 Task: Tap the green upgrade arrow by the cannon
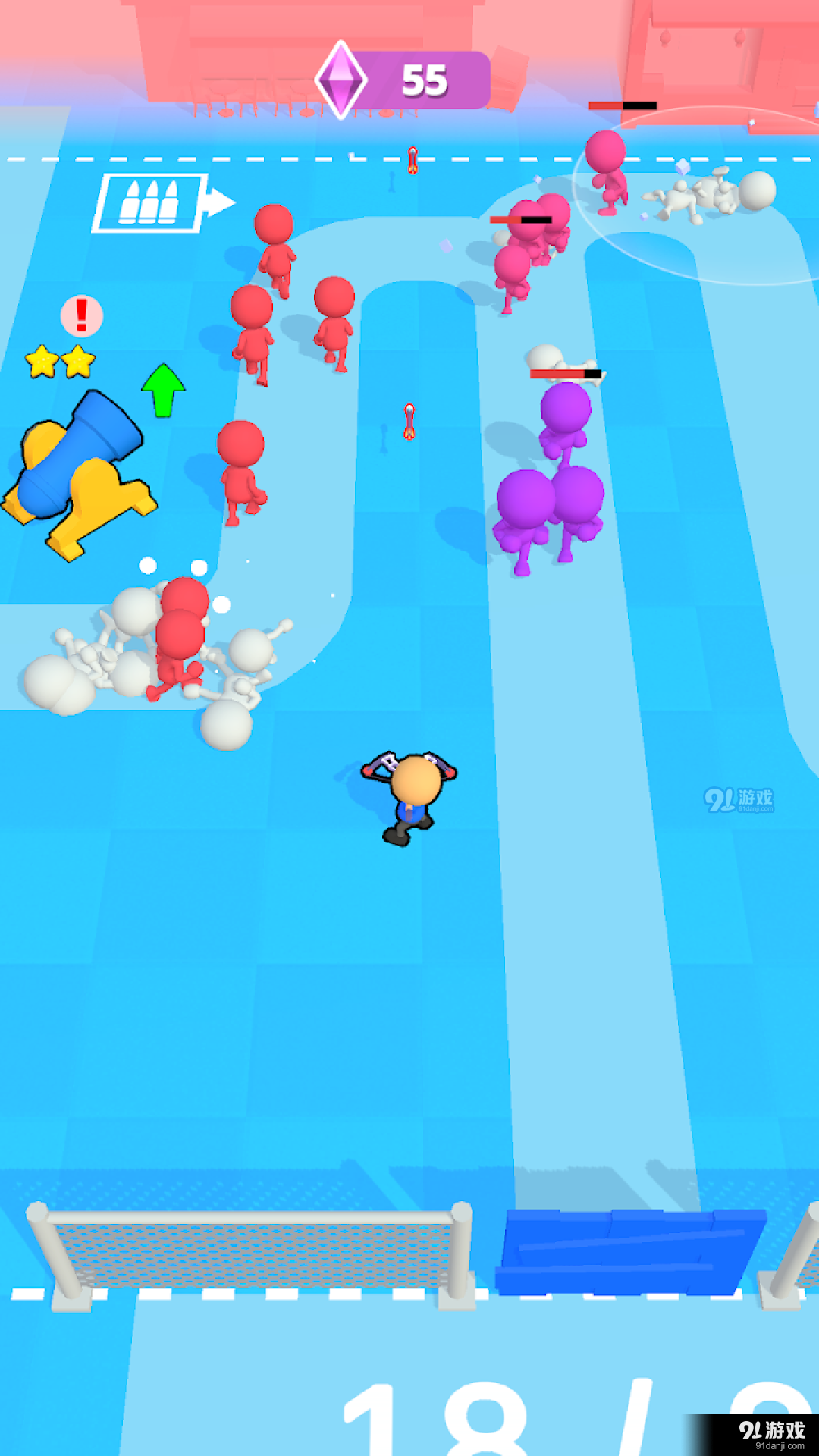pyautogui.click(x=163, y=390)
